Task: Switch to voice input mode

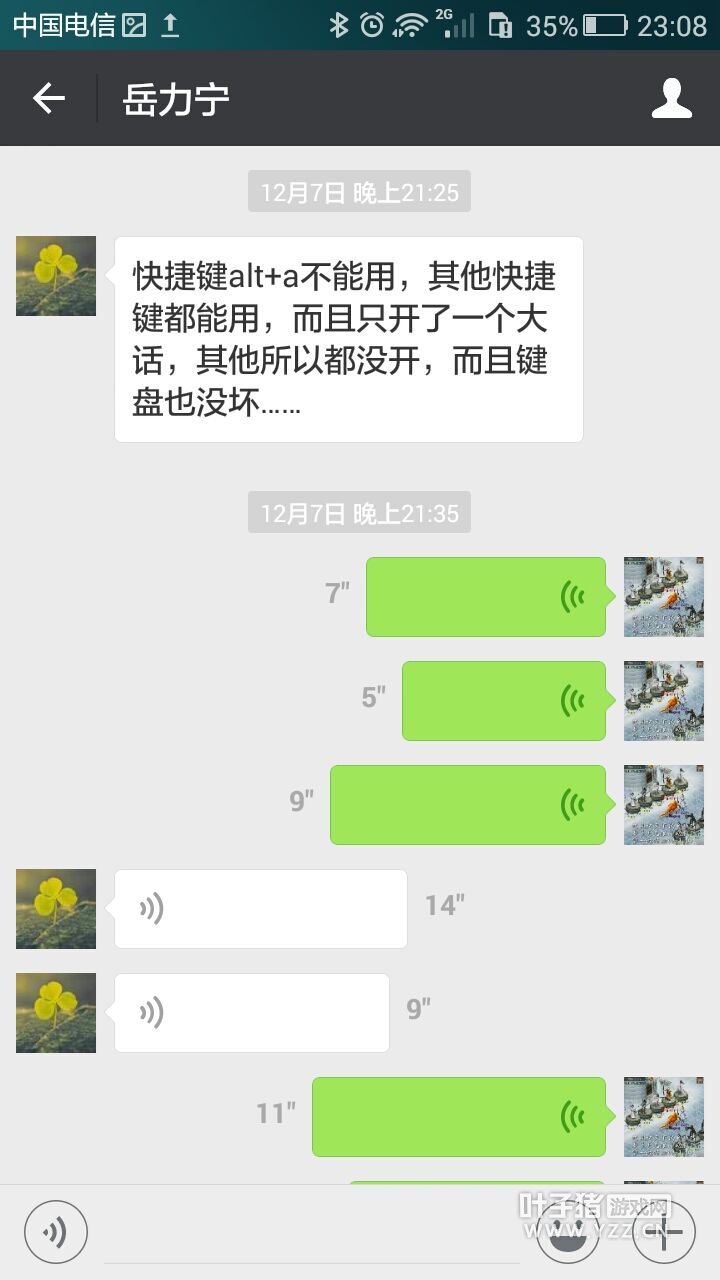Action: coord(56,1232)
